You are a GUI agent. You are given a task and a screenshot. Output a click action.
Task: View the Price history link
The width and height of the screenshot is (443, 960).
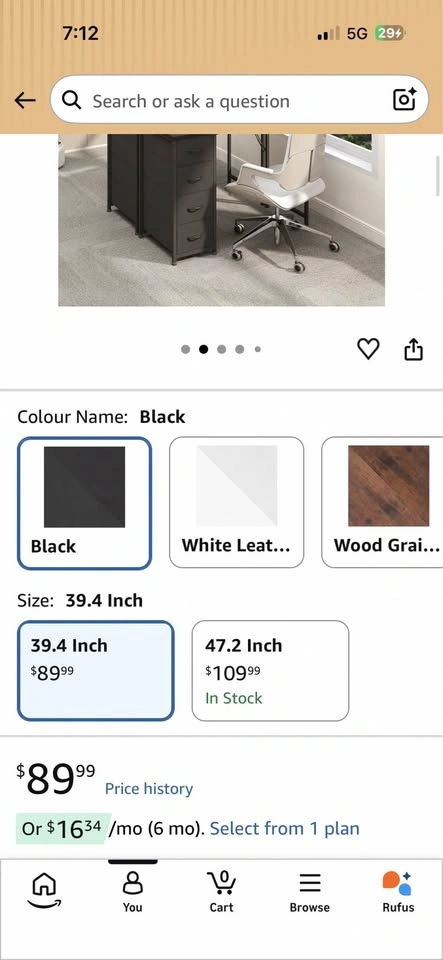[x=149, y=789]
